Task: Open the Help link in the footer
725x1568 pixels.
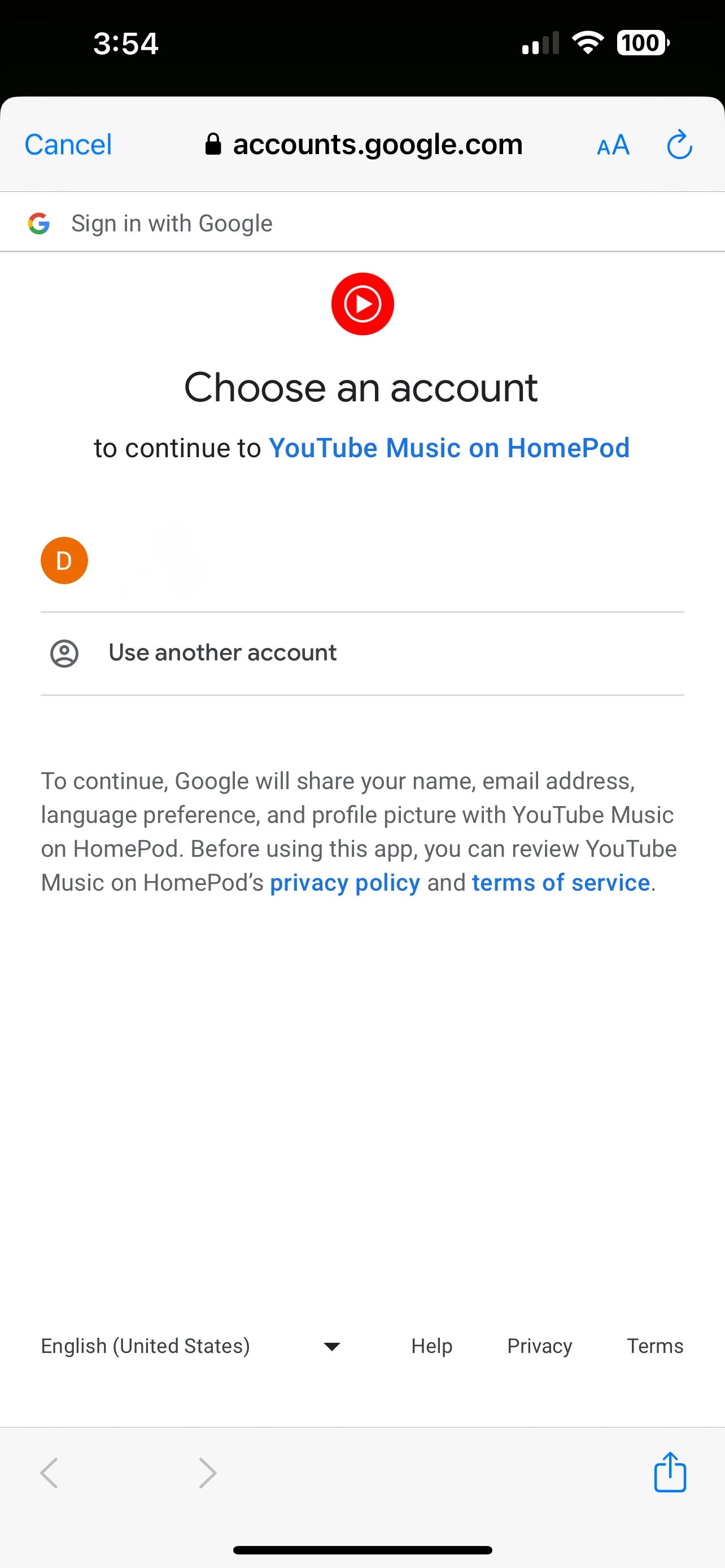Action: click(x=431, y=1346)
